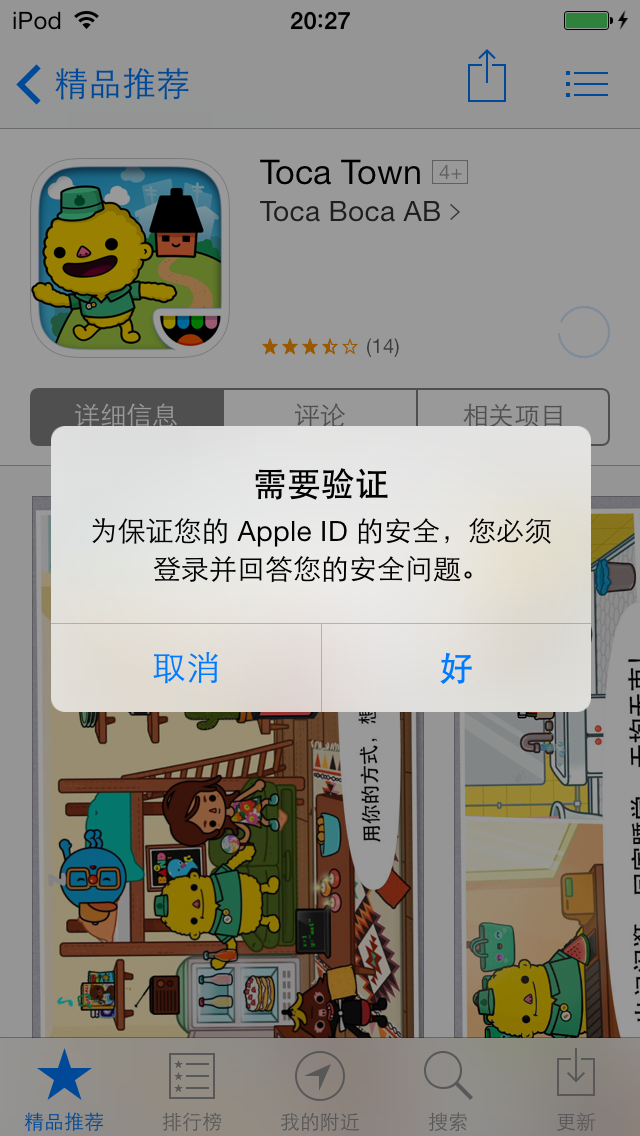Cancel the verification dialog with 取消
Viewport: 640px width, 1136px height.
(186, 668)
